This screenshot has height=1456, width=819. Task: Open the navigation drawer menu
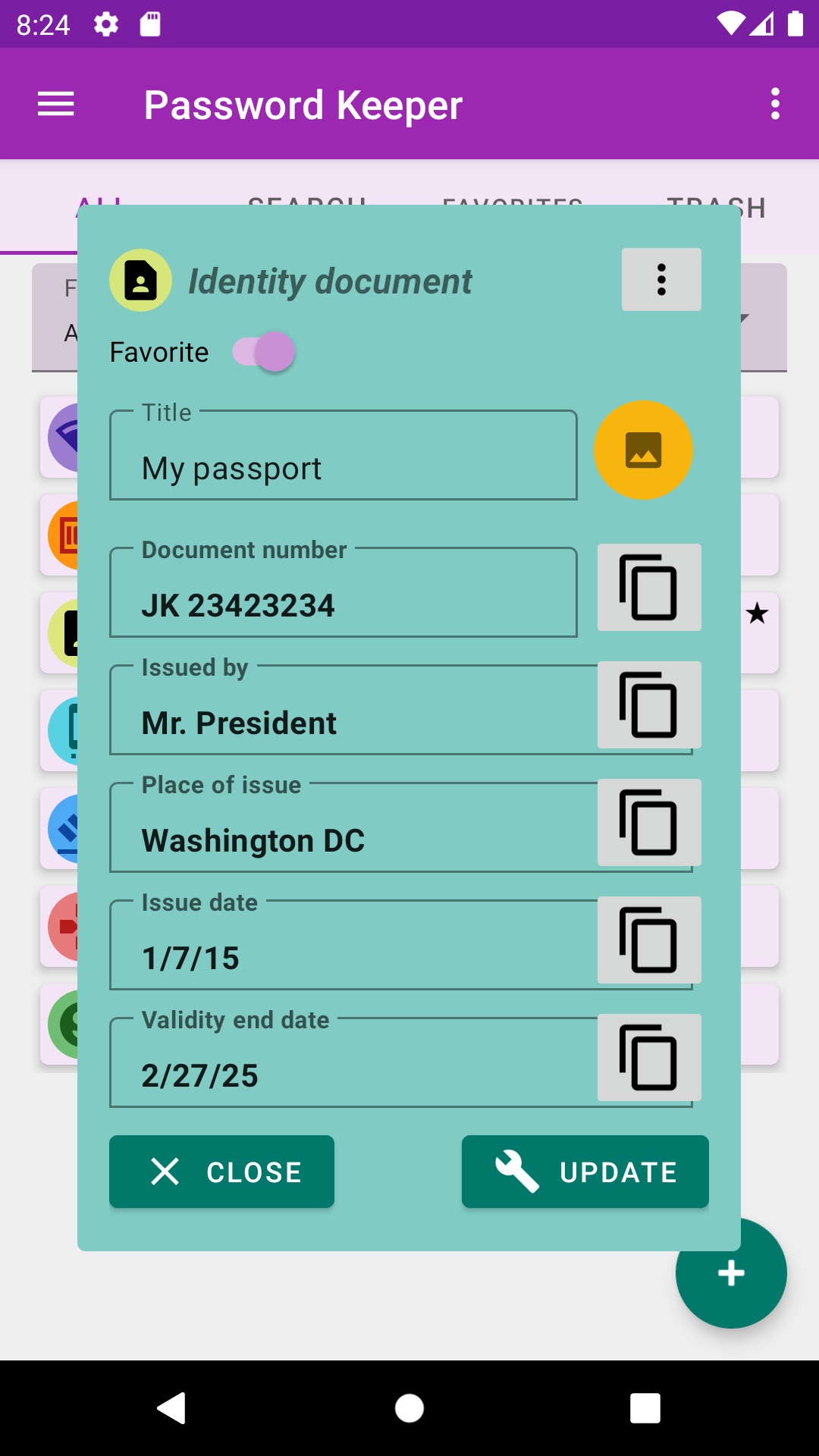[56, 104]
